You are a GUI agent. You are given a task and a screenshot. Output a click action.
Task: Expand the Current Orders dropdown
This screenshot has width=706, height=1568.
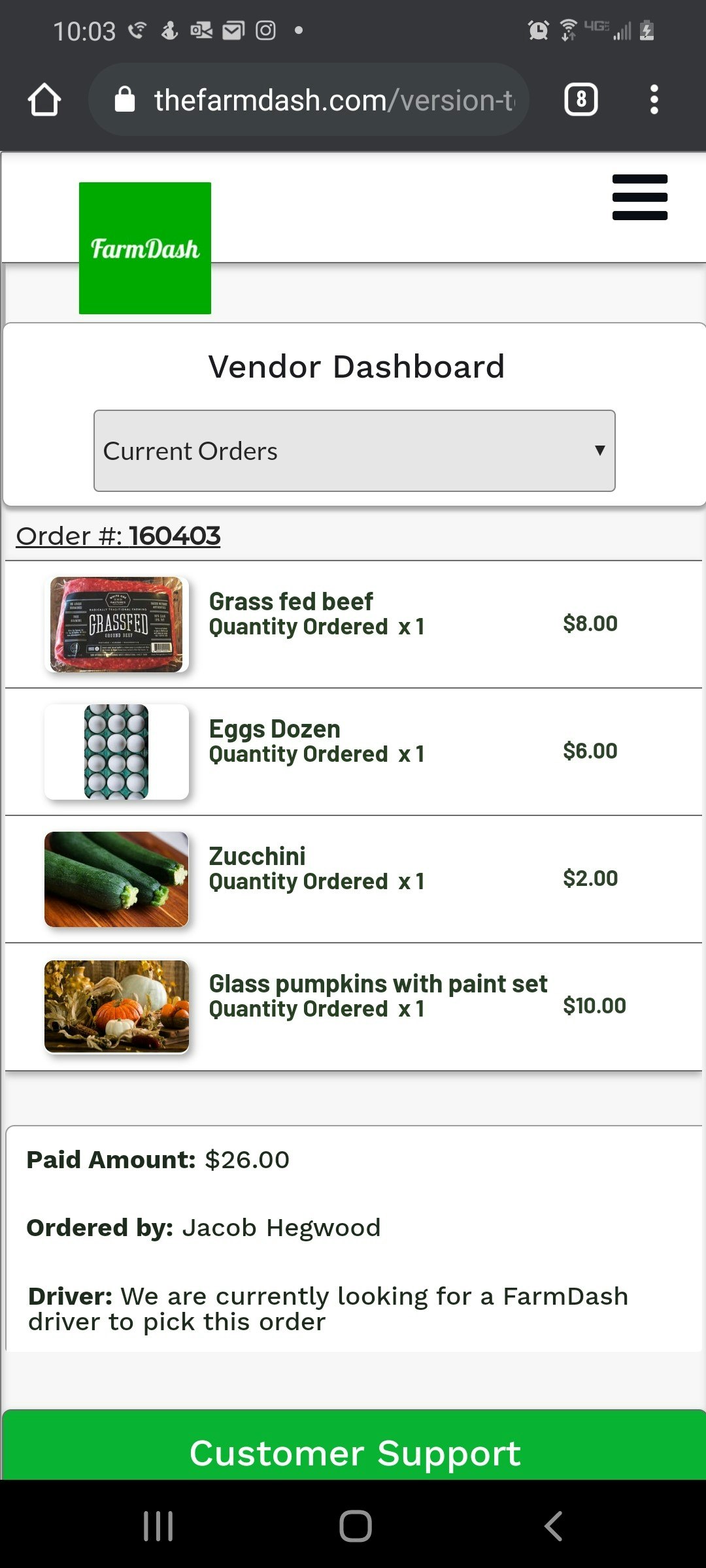pos(354,451)
